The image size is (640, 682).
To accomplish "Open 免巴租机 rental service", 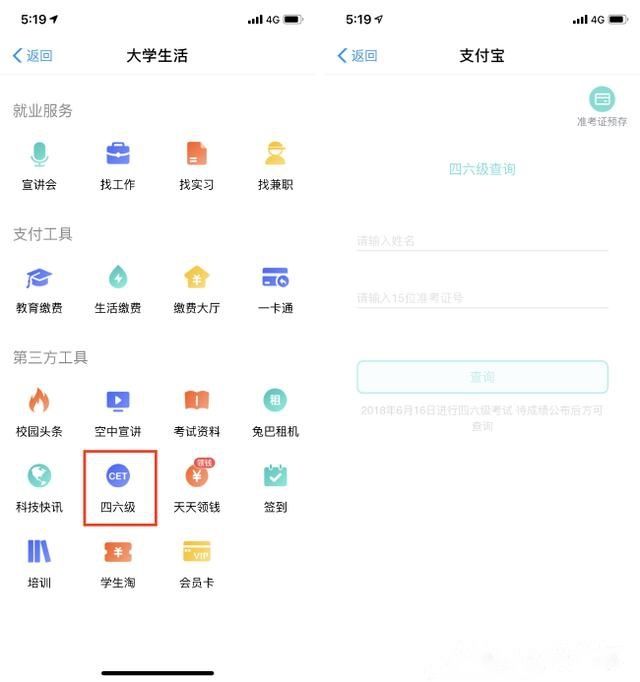I will (275, 412).
